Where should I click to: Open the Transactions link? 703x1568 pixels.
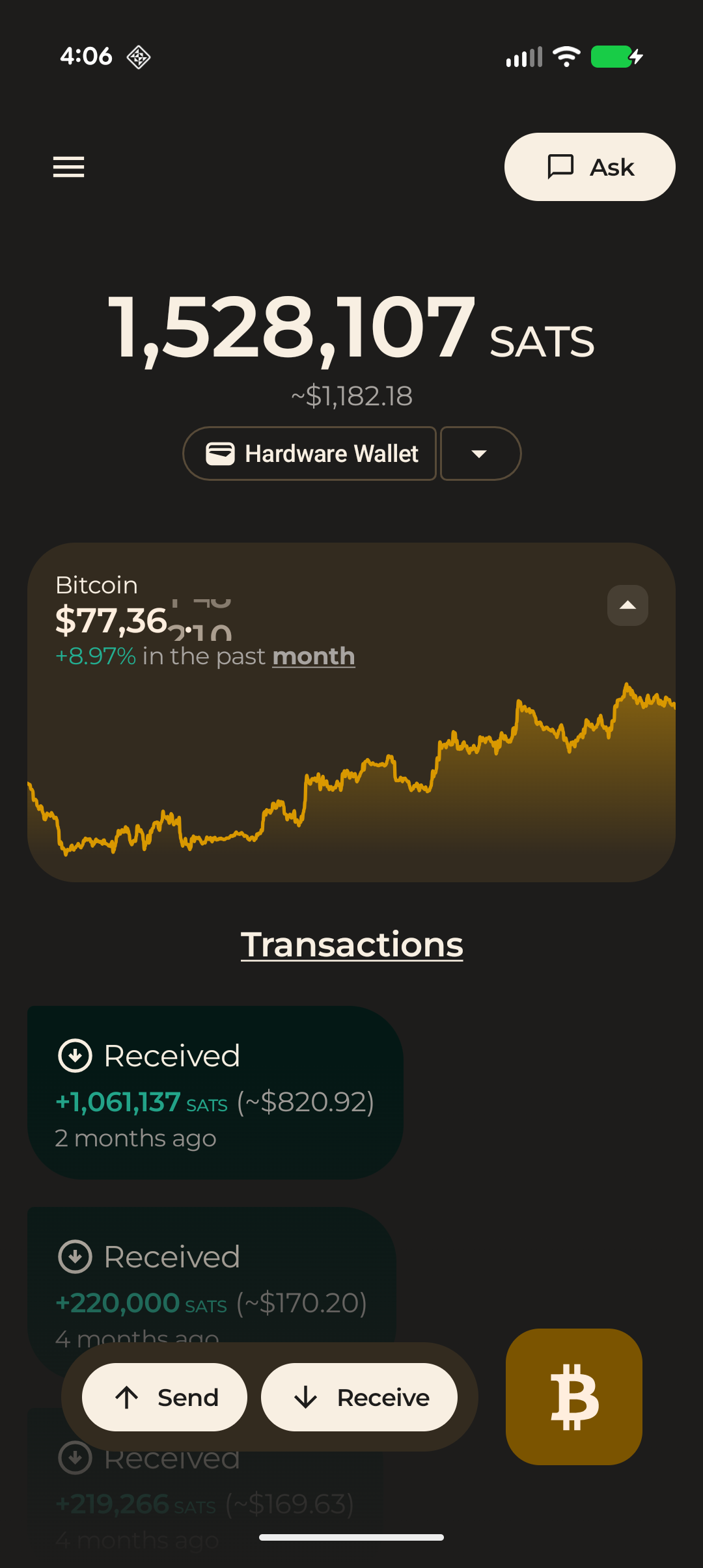[x=351, y=945]
